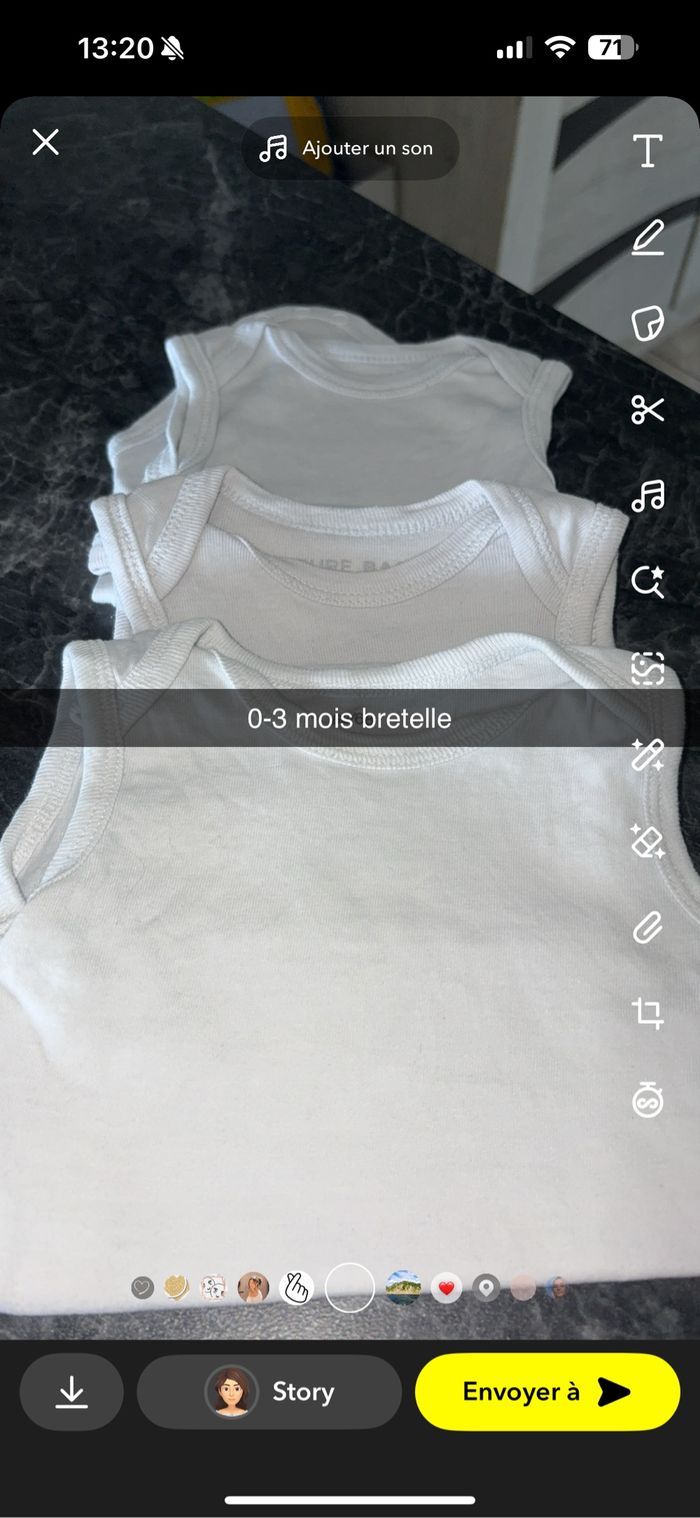Attach a link with the paperclip

click(x=648, y=928)
